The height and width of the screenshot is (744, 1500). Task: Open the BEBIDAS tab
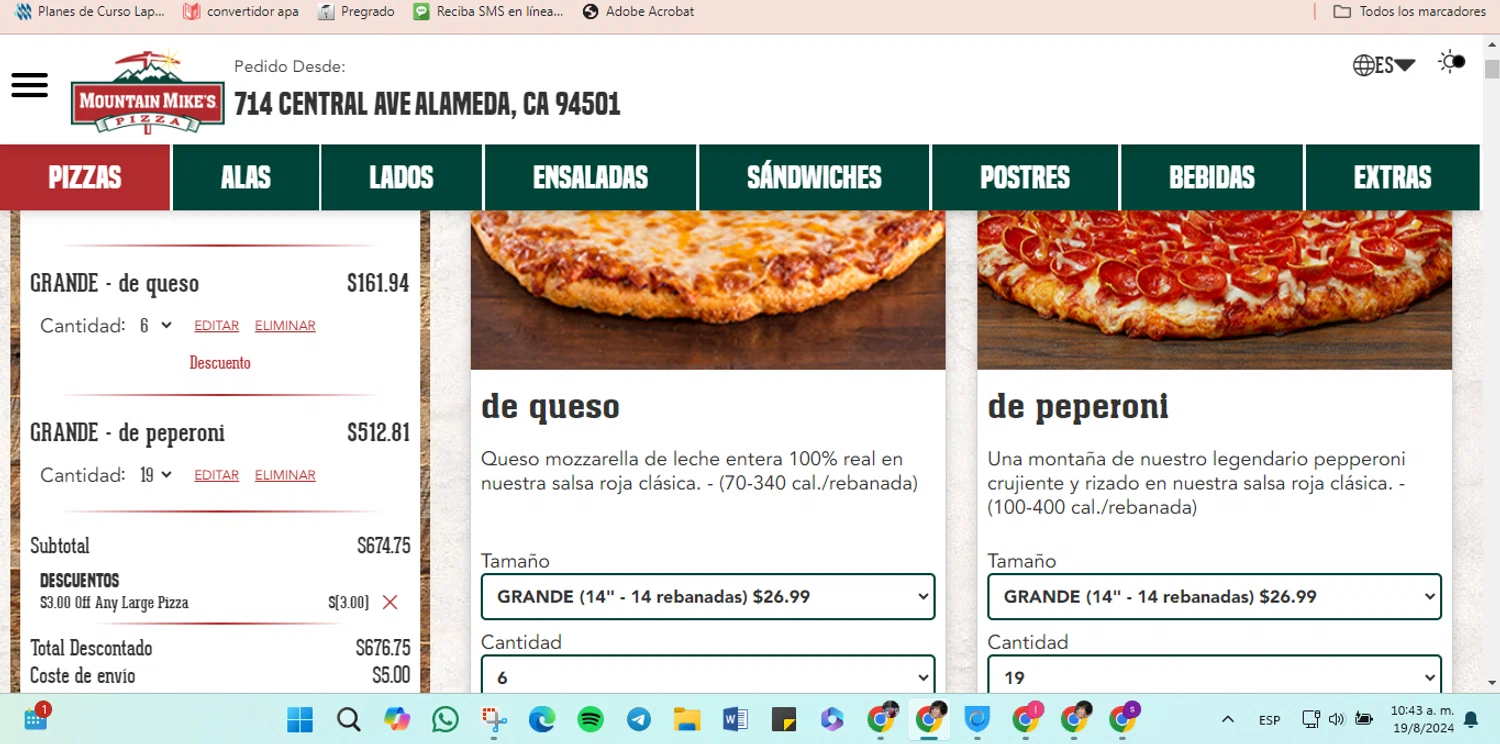pos(1212,178)
